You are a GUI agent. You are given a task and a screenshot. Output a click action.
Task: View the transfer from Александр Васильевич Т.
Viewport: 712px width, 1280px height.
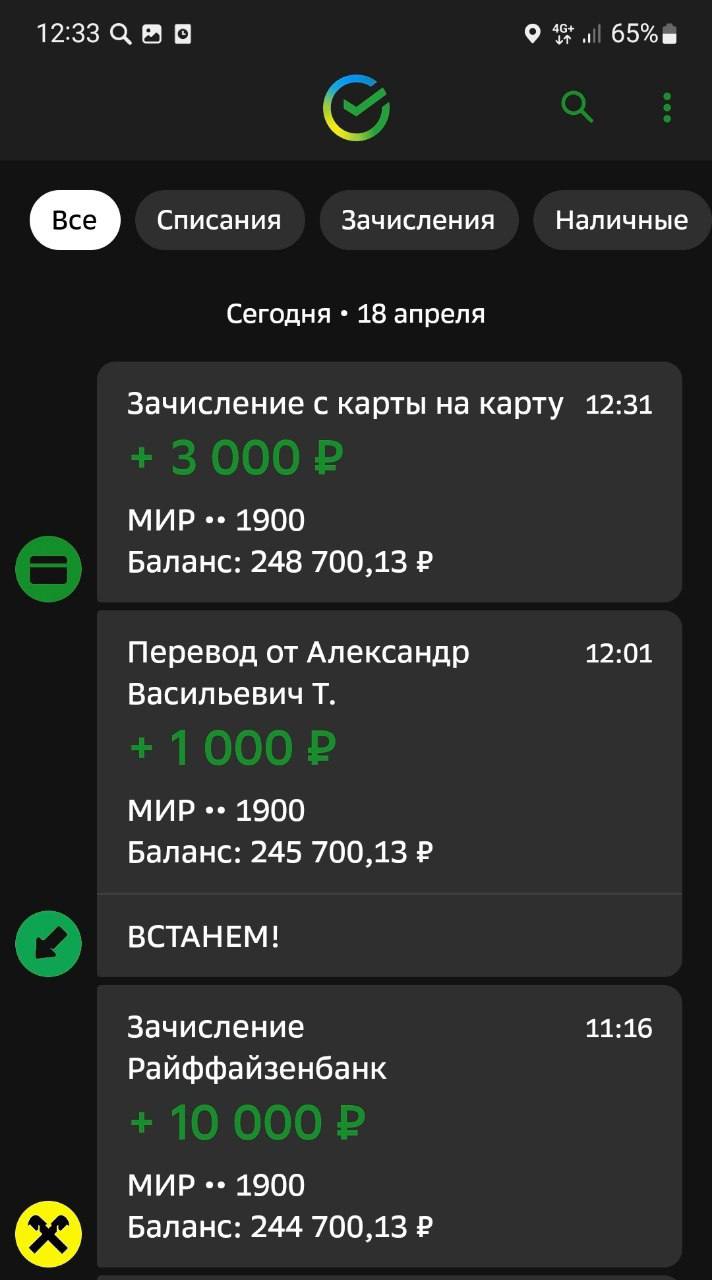click(x=389, y=752)
